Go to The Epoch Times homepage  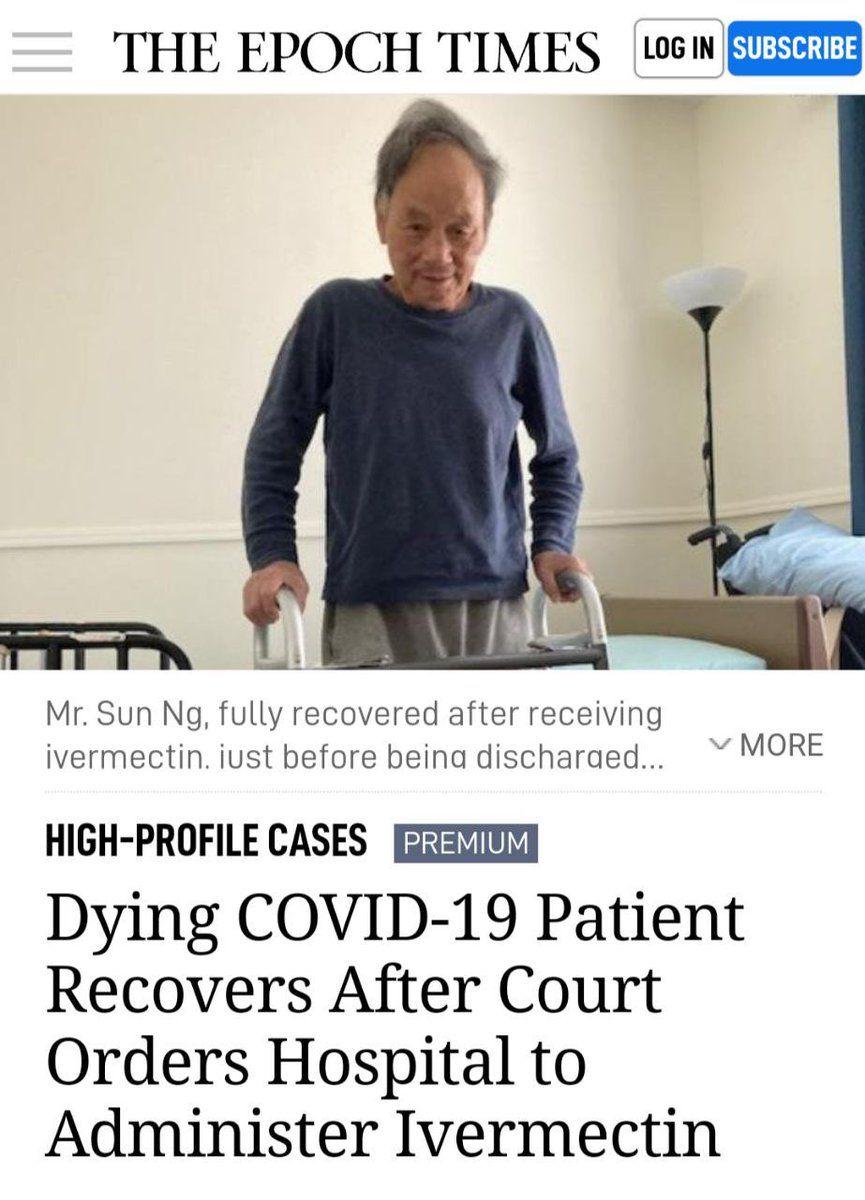356,51
